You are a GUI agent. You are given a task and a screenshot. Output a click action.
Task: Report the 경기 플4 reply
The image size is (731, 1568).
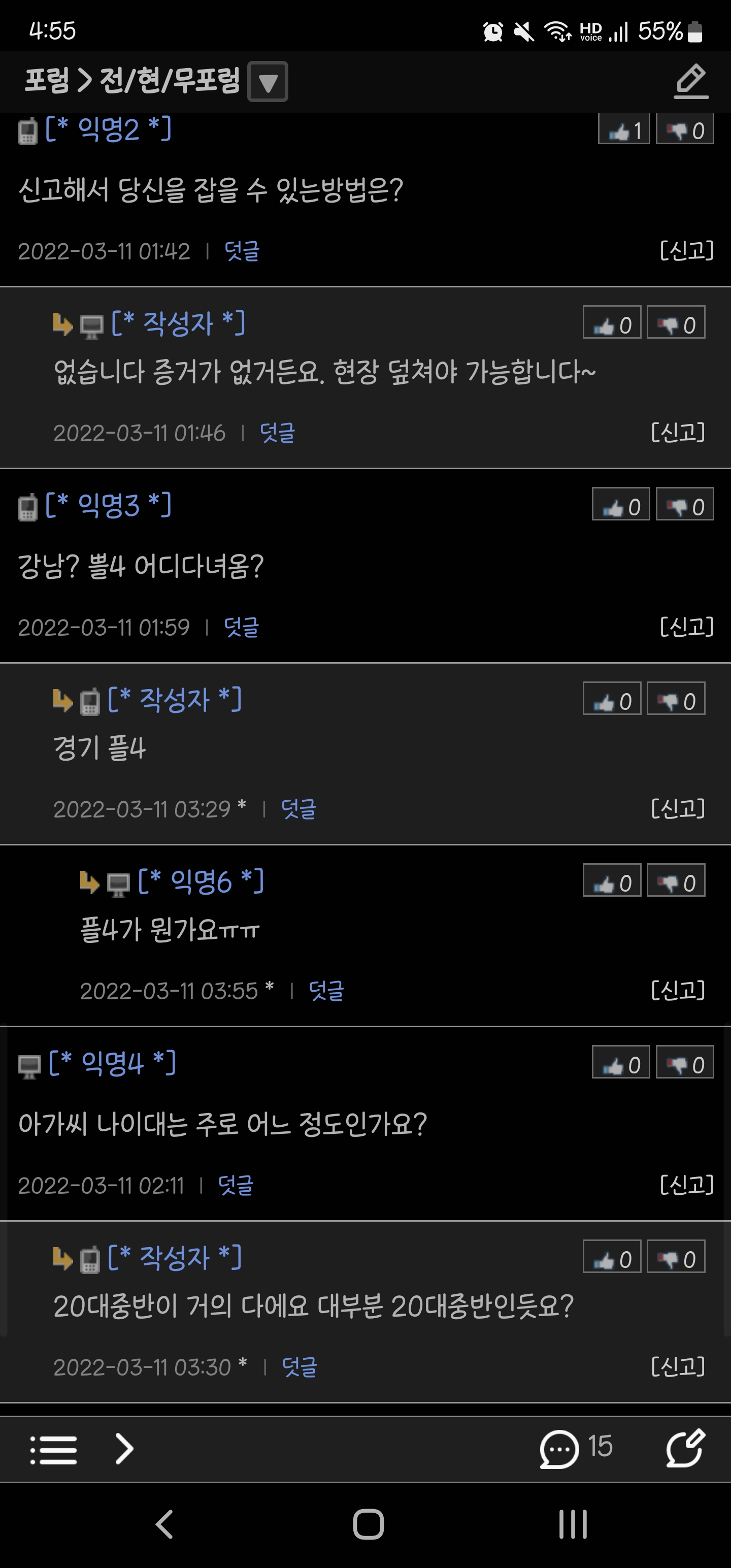point(677,808)
